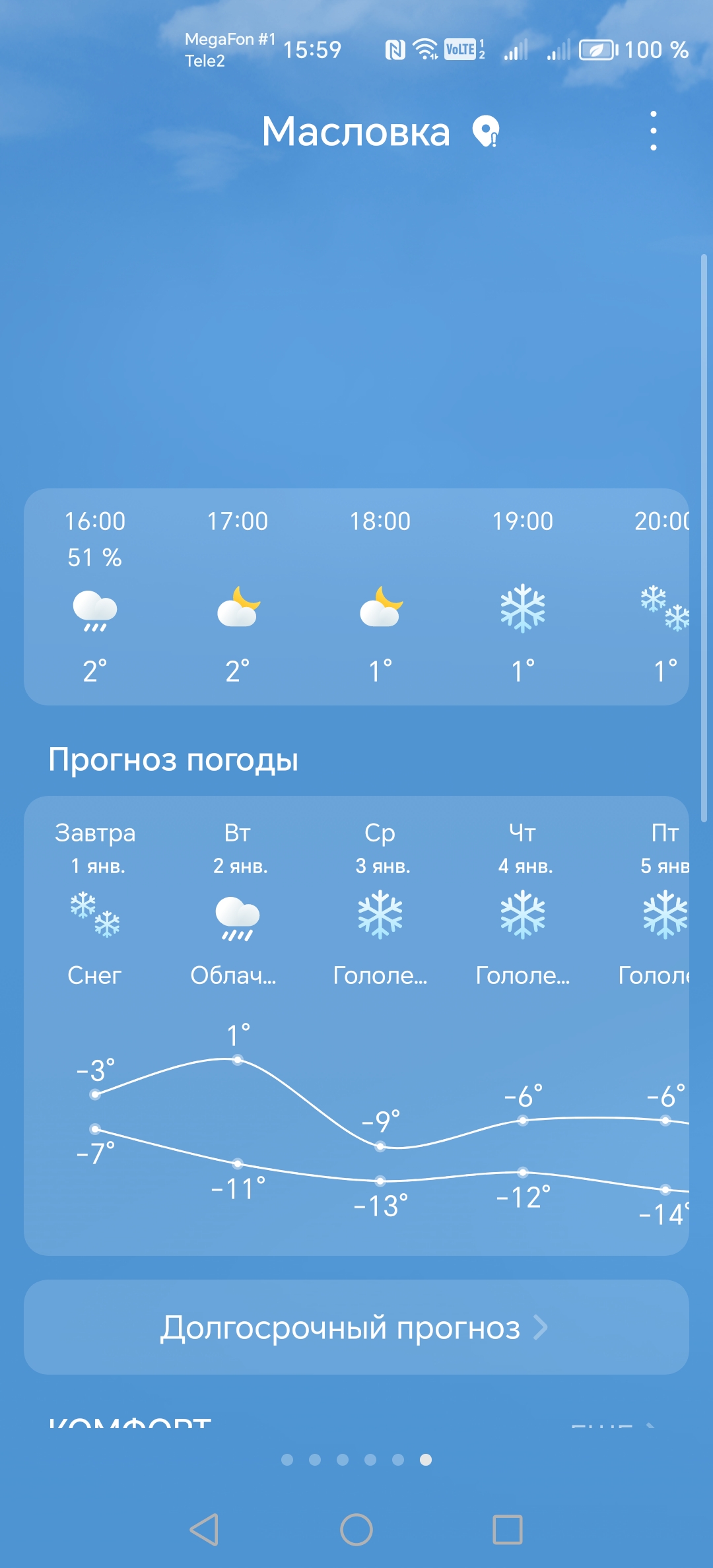This screenshot has height=1568, width=713.
Task: Go back with the system back button
Action: pos(204,1529)
